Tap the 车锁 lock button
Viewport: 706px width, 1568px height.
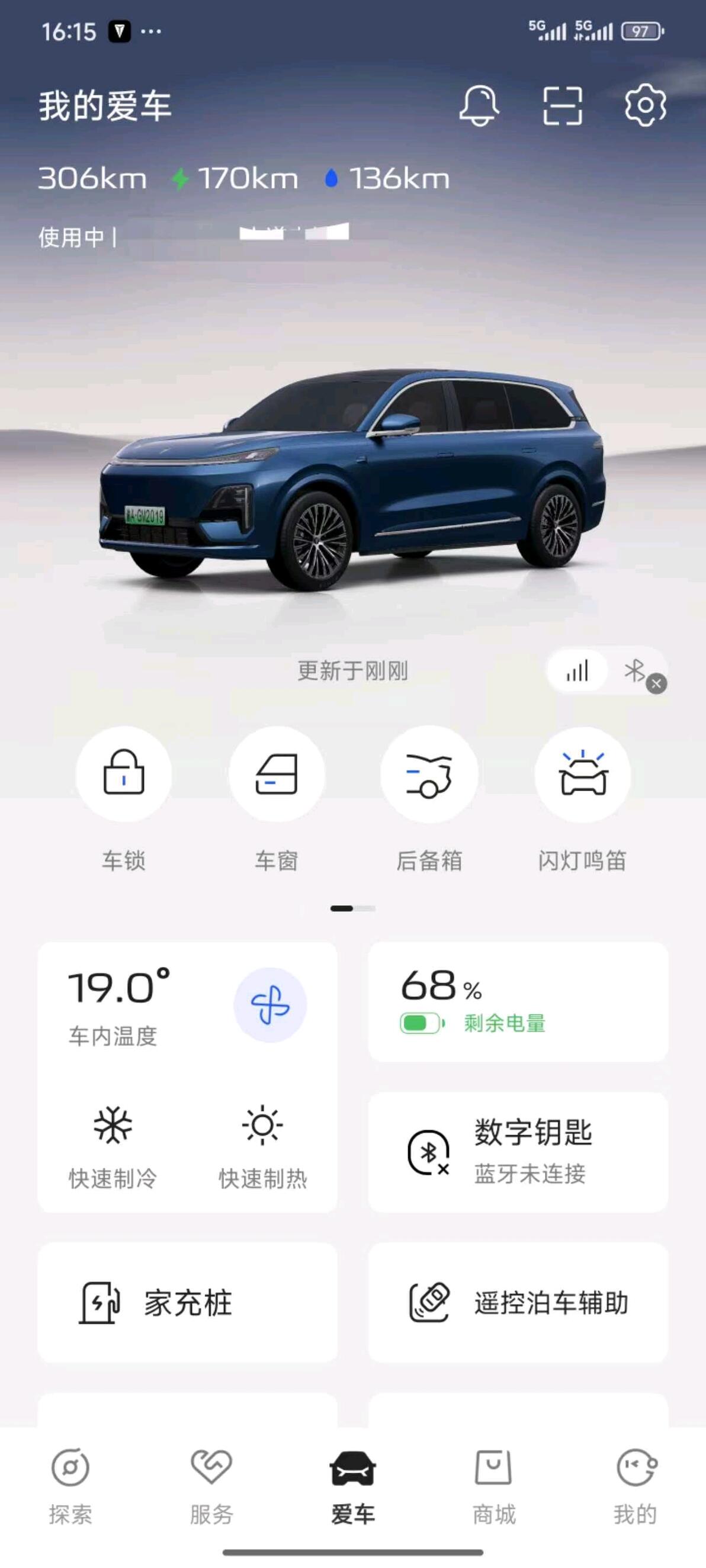(124, 774)
